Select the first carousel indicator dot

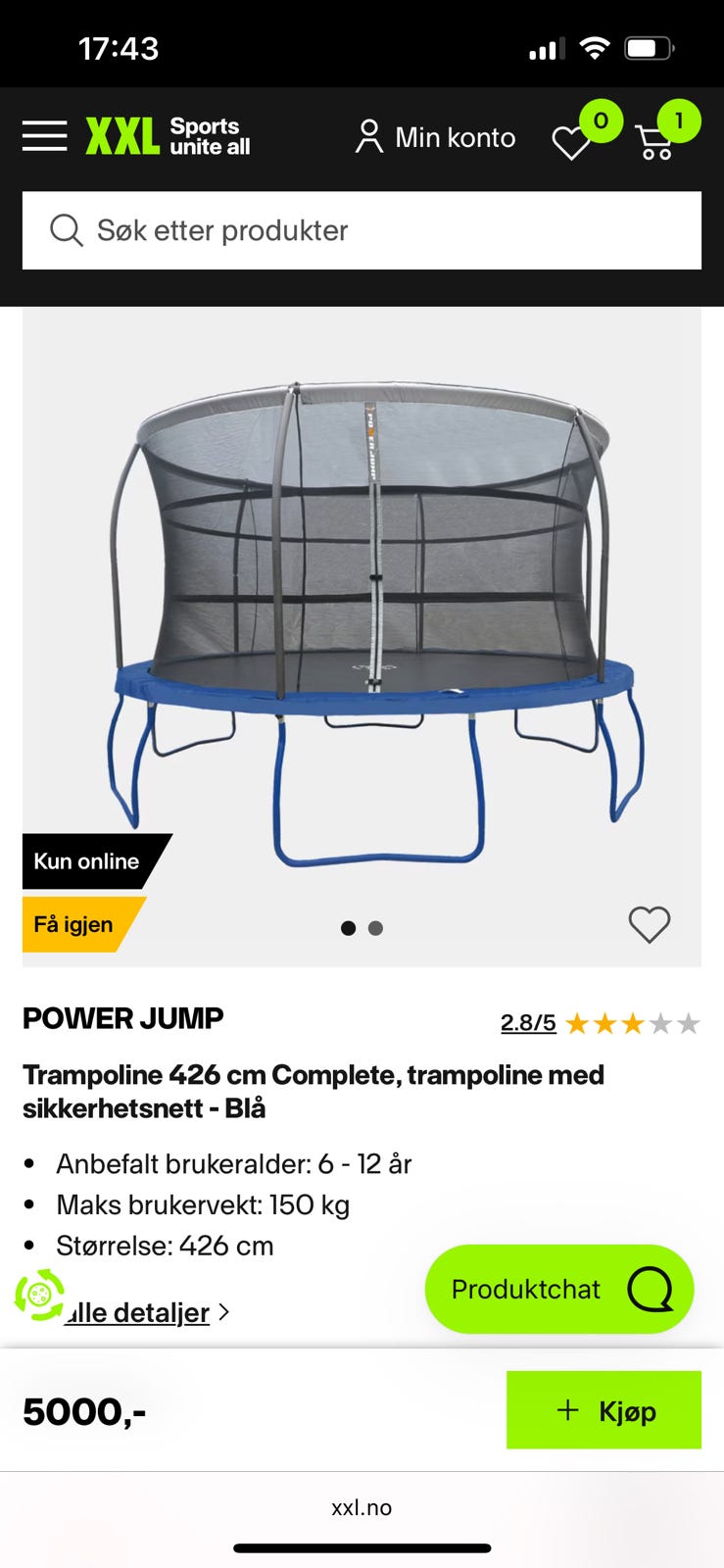coord(348,927)
